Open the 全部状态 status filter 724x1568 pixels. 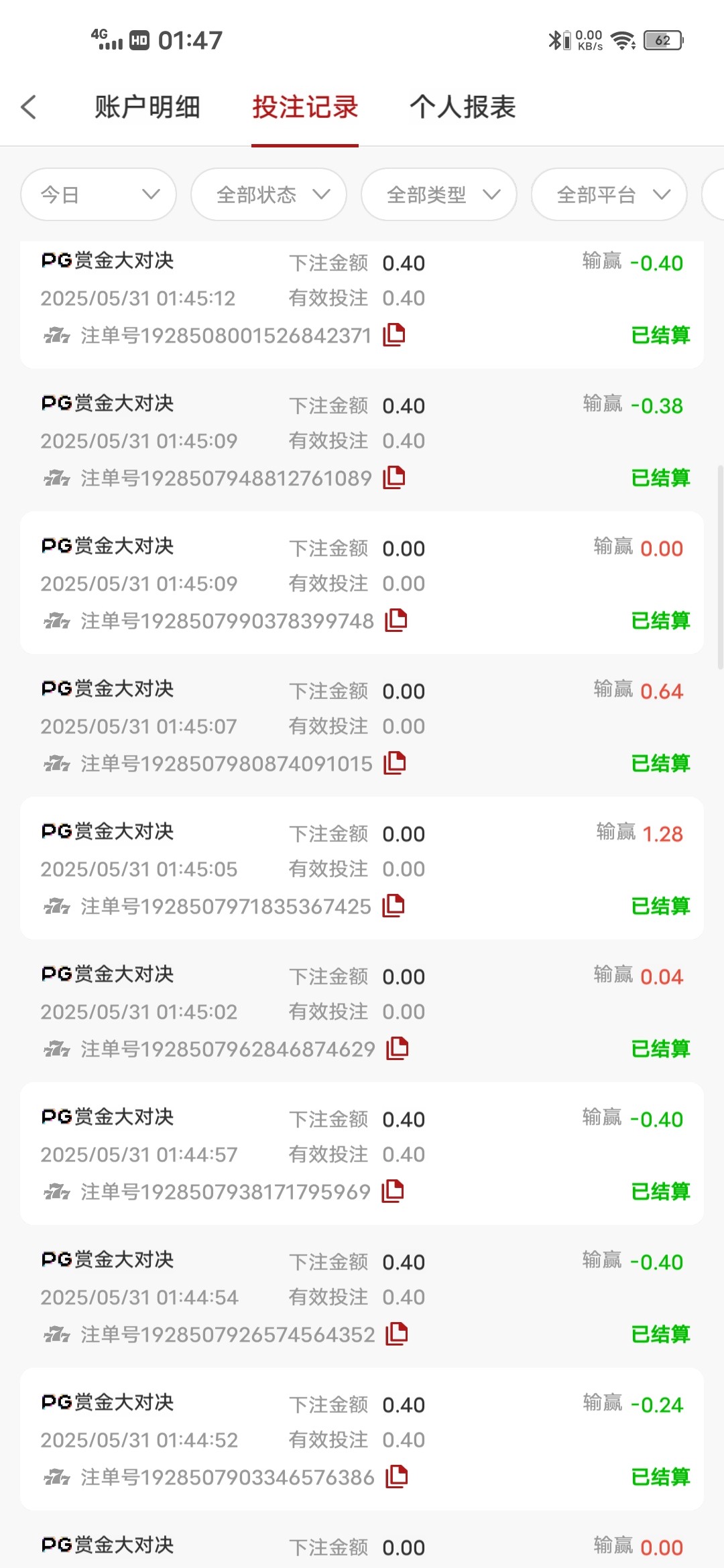pos(269,194)
